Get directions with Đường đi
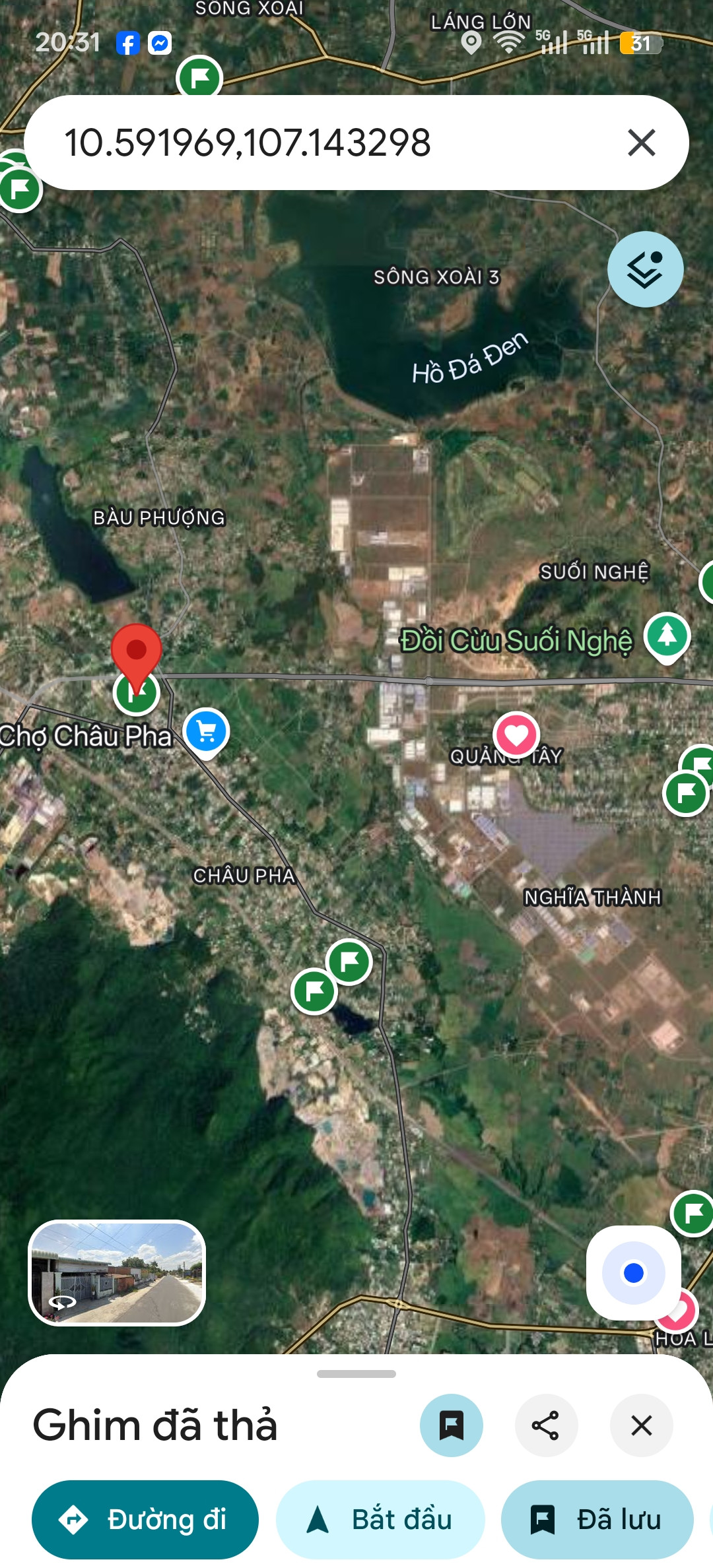Screen dimensions: 713x1568 click(x=145, y=1519)
